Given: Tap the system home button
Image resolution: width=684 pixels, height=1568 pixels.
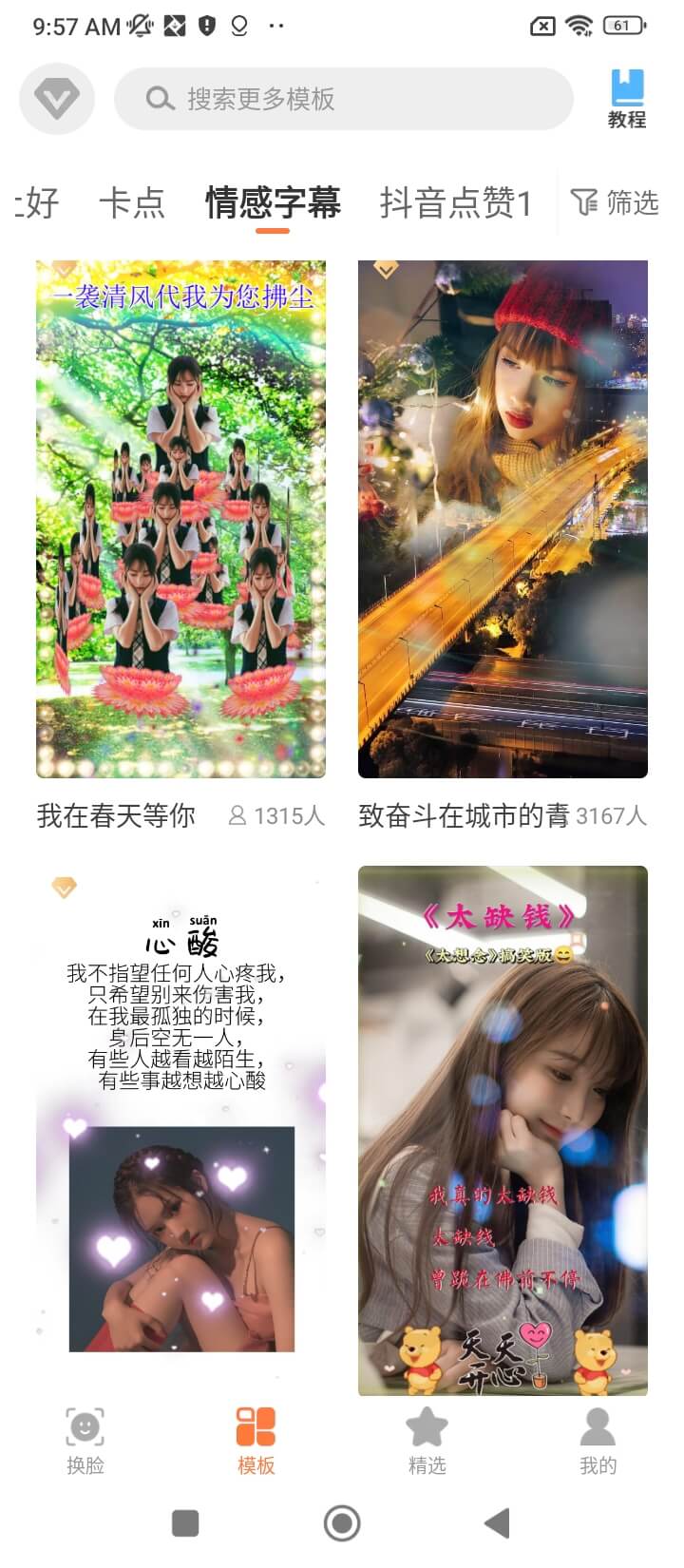Looking at the screenshot, I should tap(342, 1523).
